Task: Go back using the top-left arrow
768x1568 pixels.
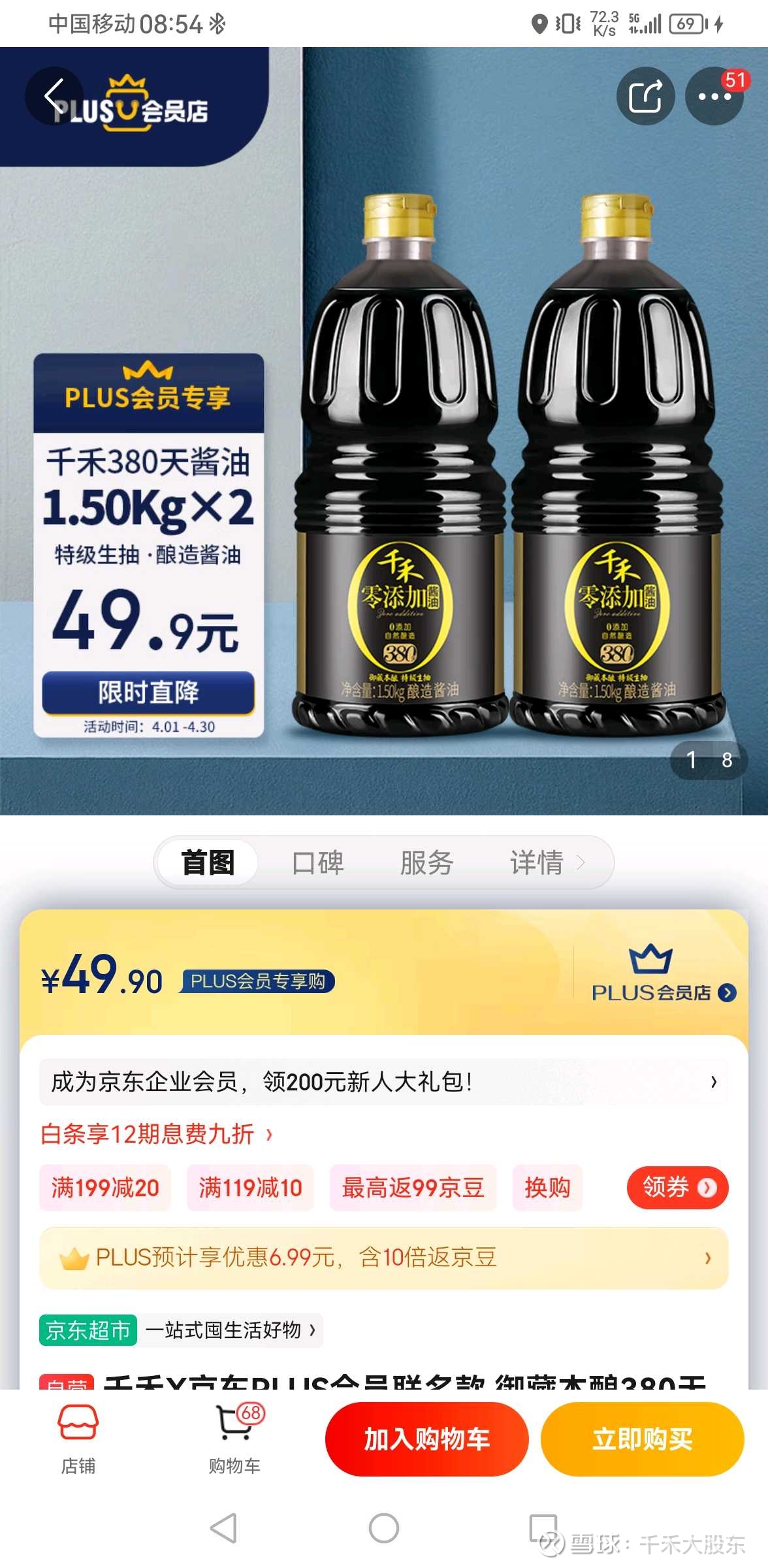Action: (54, 96)
